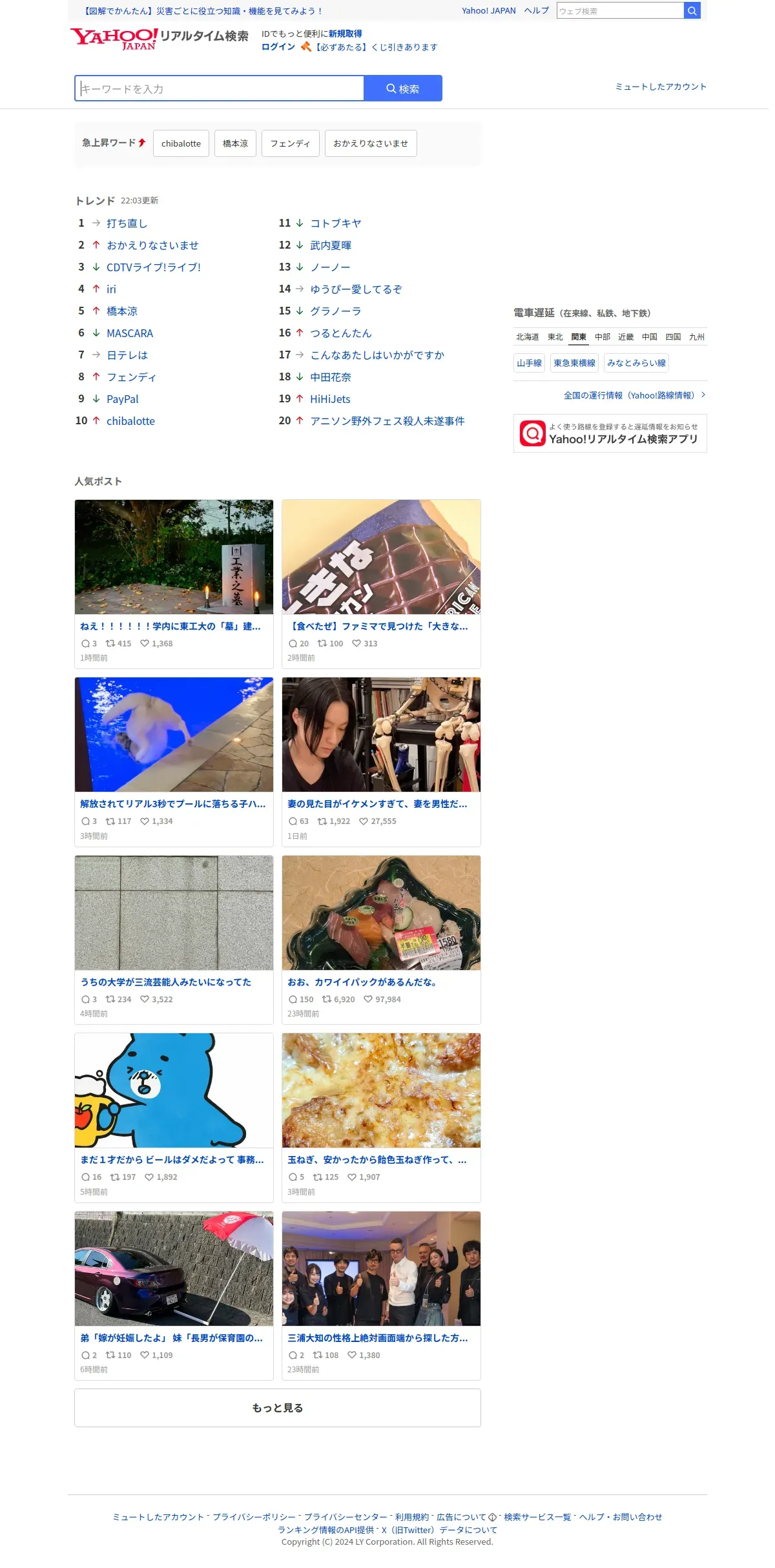The width and height of the screenshot is (775, 1568).
Task: Tap the web search magnifier icon
Action: pyautogui.click(x=692, y=11)
